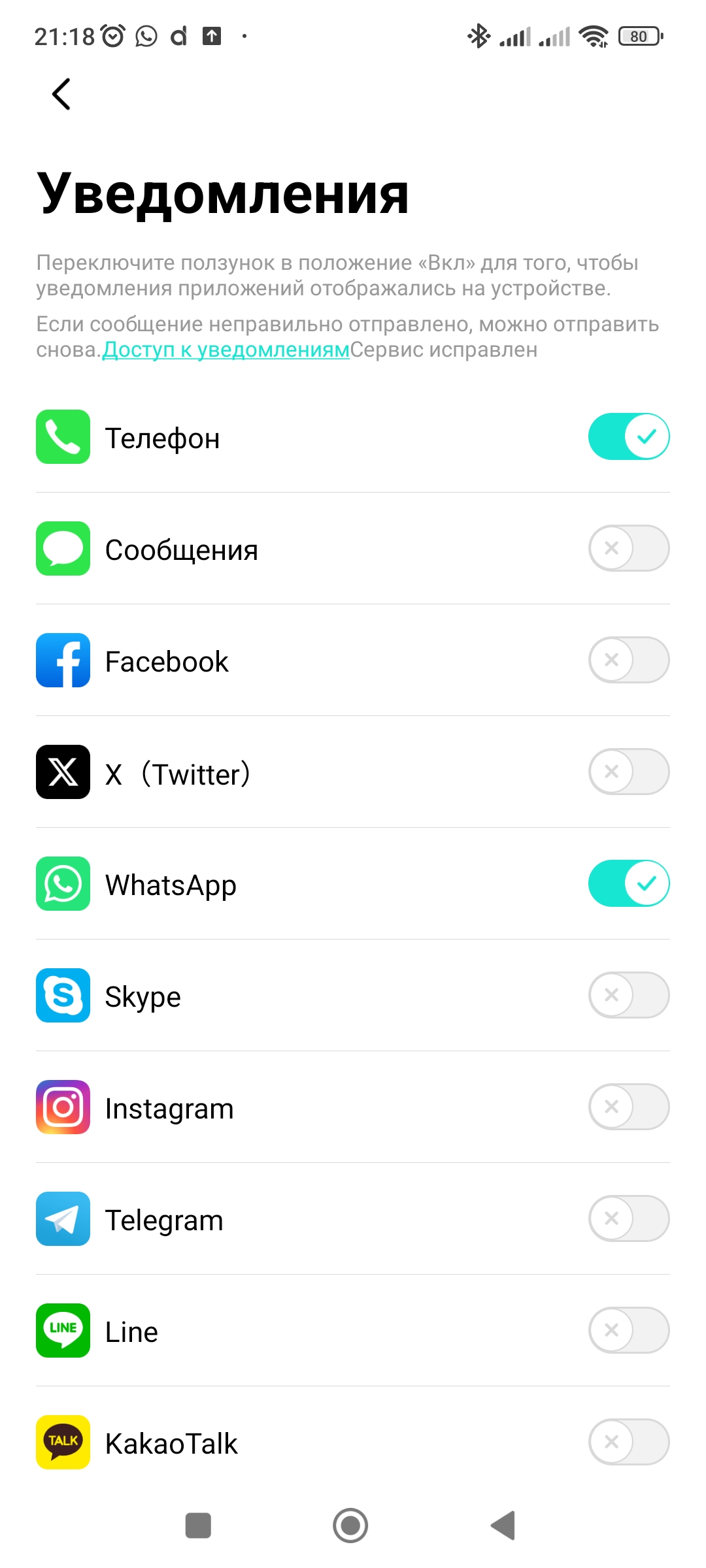Image resolution: width=706 pixels, height=1568 pixels.
Task: Go back using the top-left arrow
Action: (61, 94)
